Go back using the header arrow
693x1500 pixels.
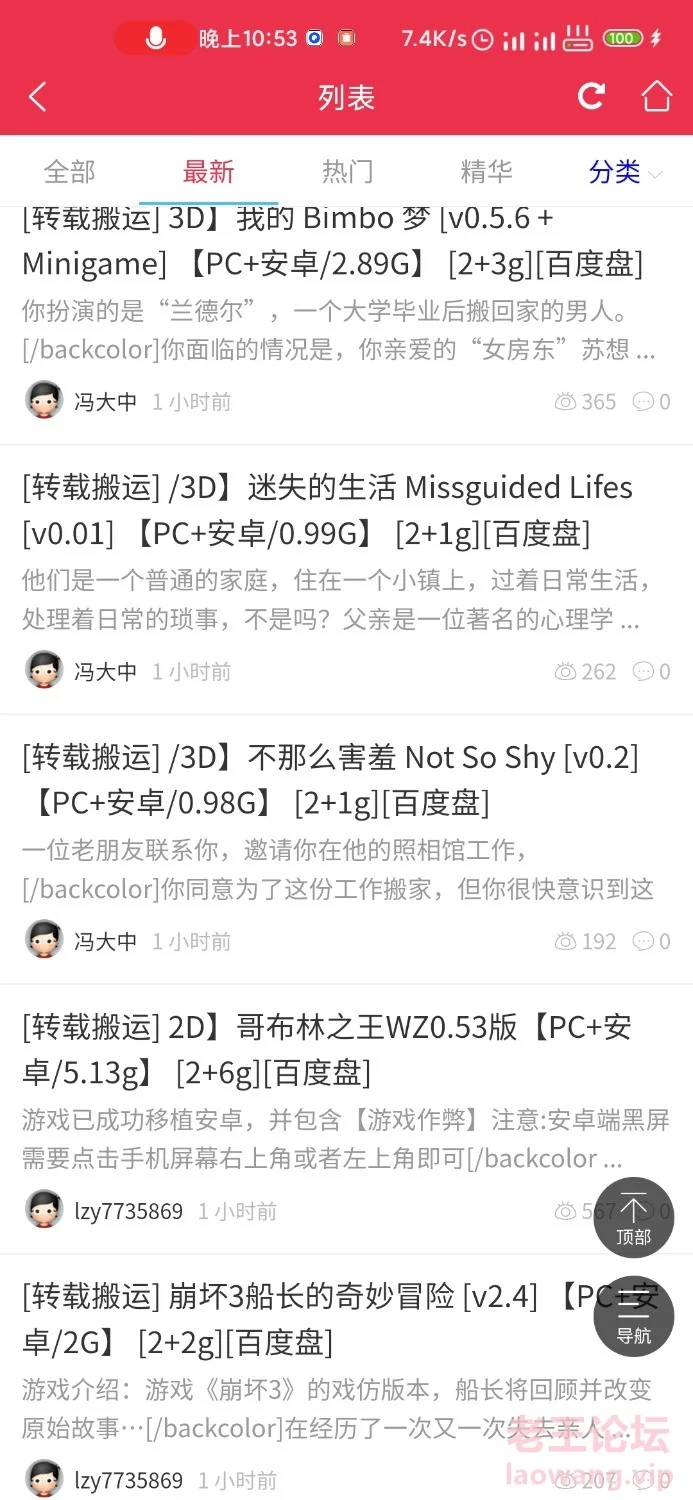pos(38,97)
